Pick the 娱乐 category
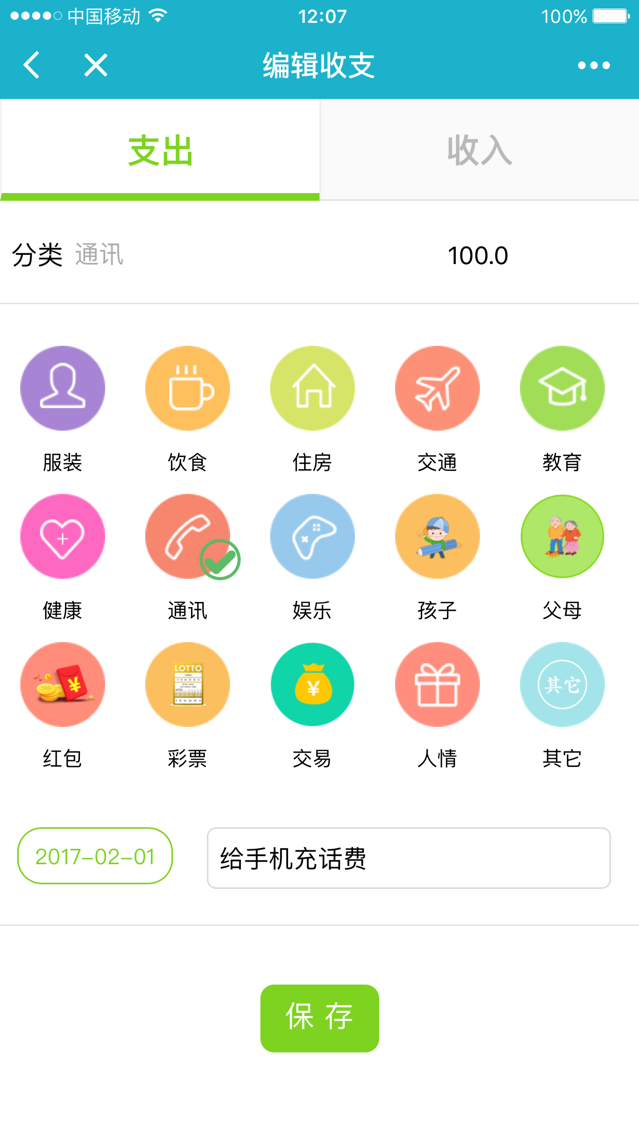Image resolution: width=639 pixels, height=1136 pixels. pyautogui.click(x=312, y=537)
